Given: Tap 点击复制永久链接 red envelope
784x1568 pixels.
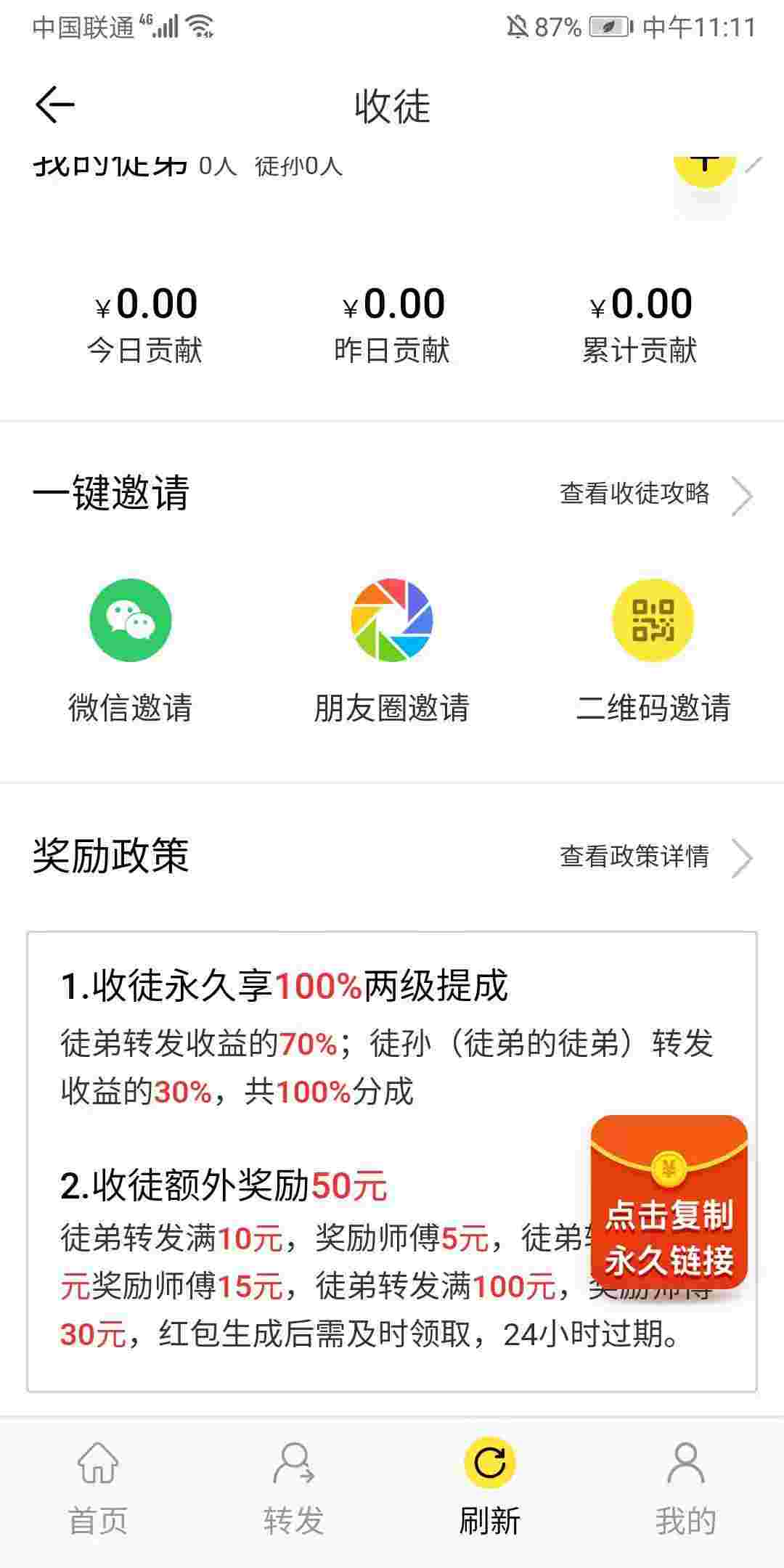Looking at the screenshot, I should (x=669, y=1202).
